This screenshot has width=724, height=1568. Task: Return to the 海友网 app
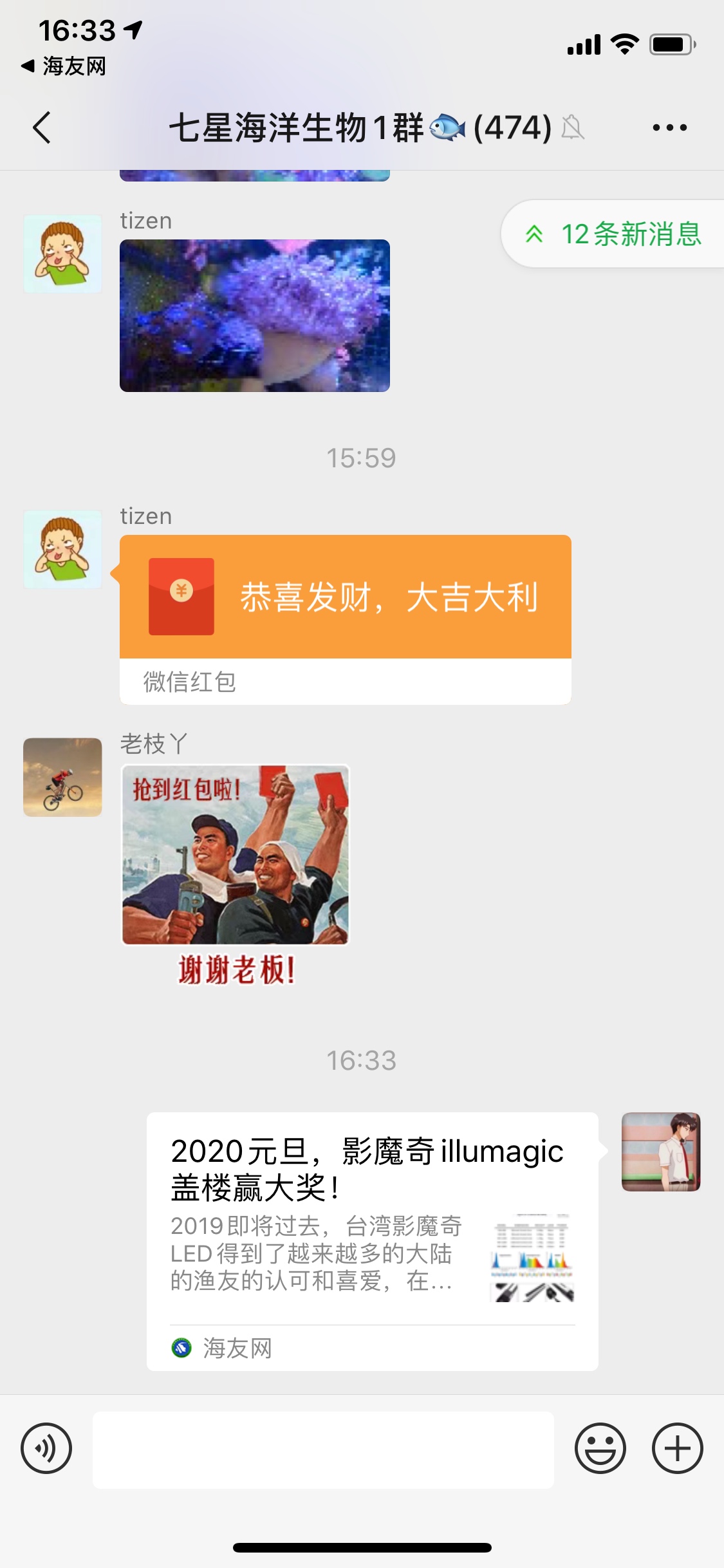63,66
